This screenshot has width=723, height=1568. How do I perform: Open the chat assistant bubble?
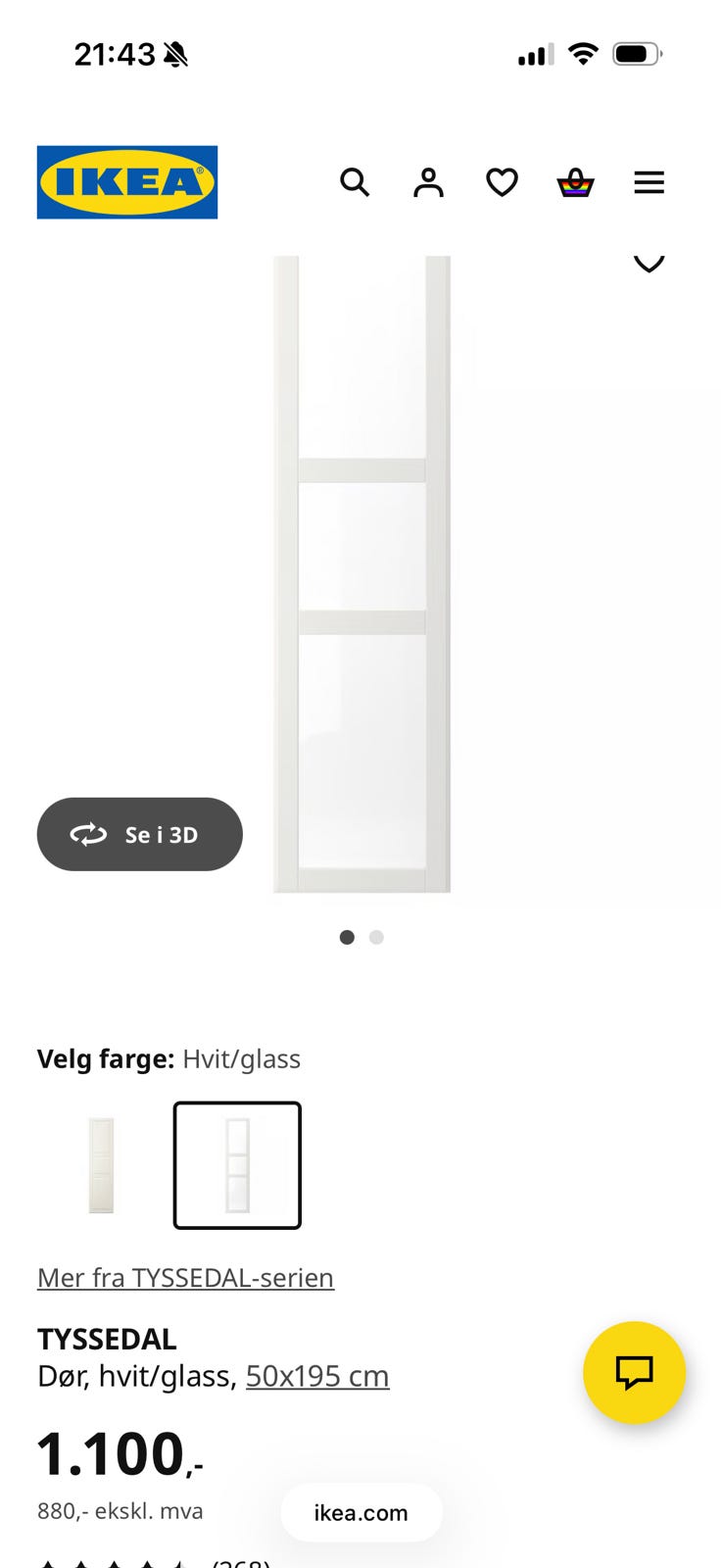point(635,1373)
